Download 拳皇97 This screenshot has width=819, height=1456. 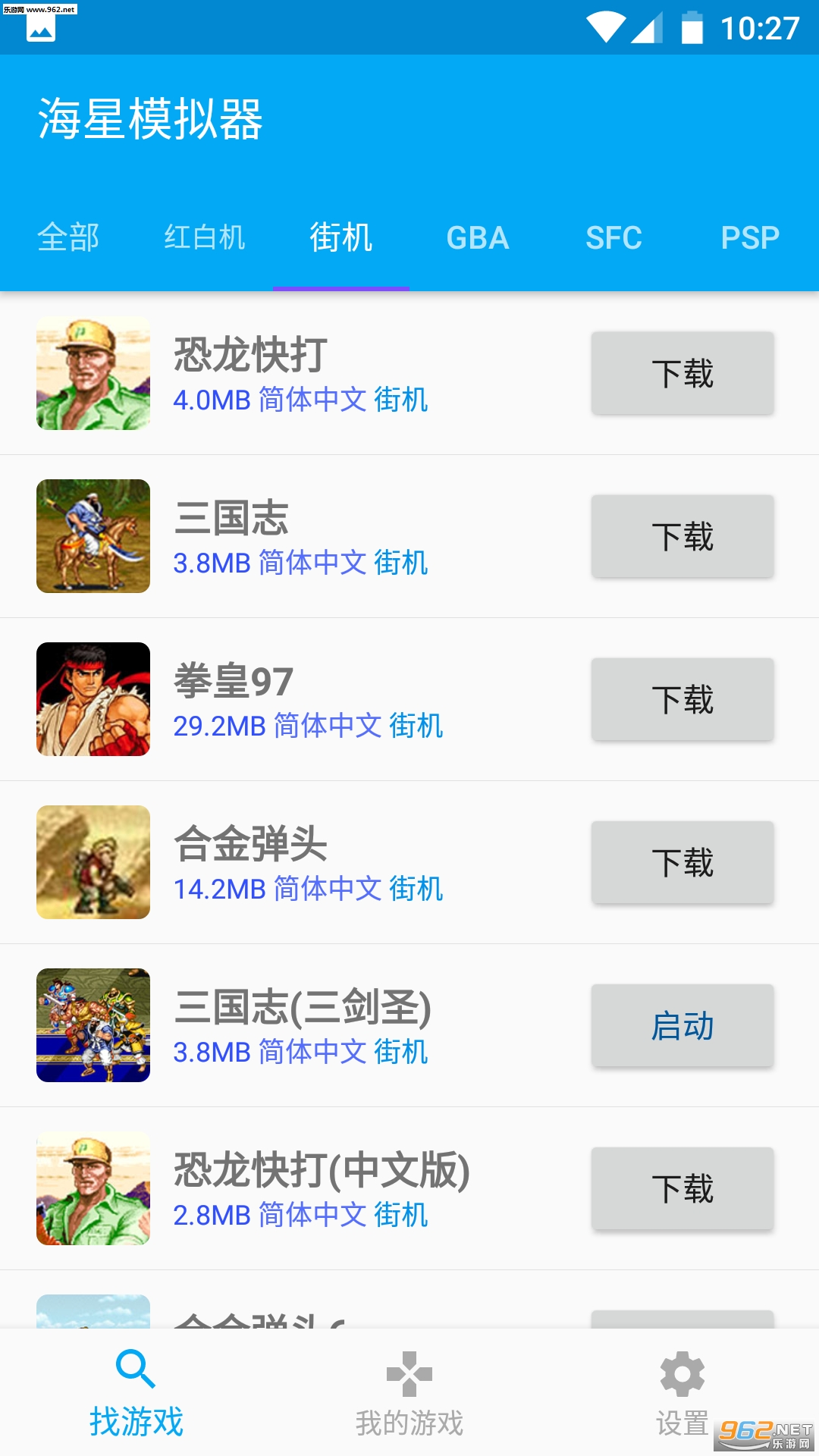(682, 699)
